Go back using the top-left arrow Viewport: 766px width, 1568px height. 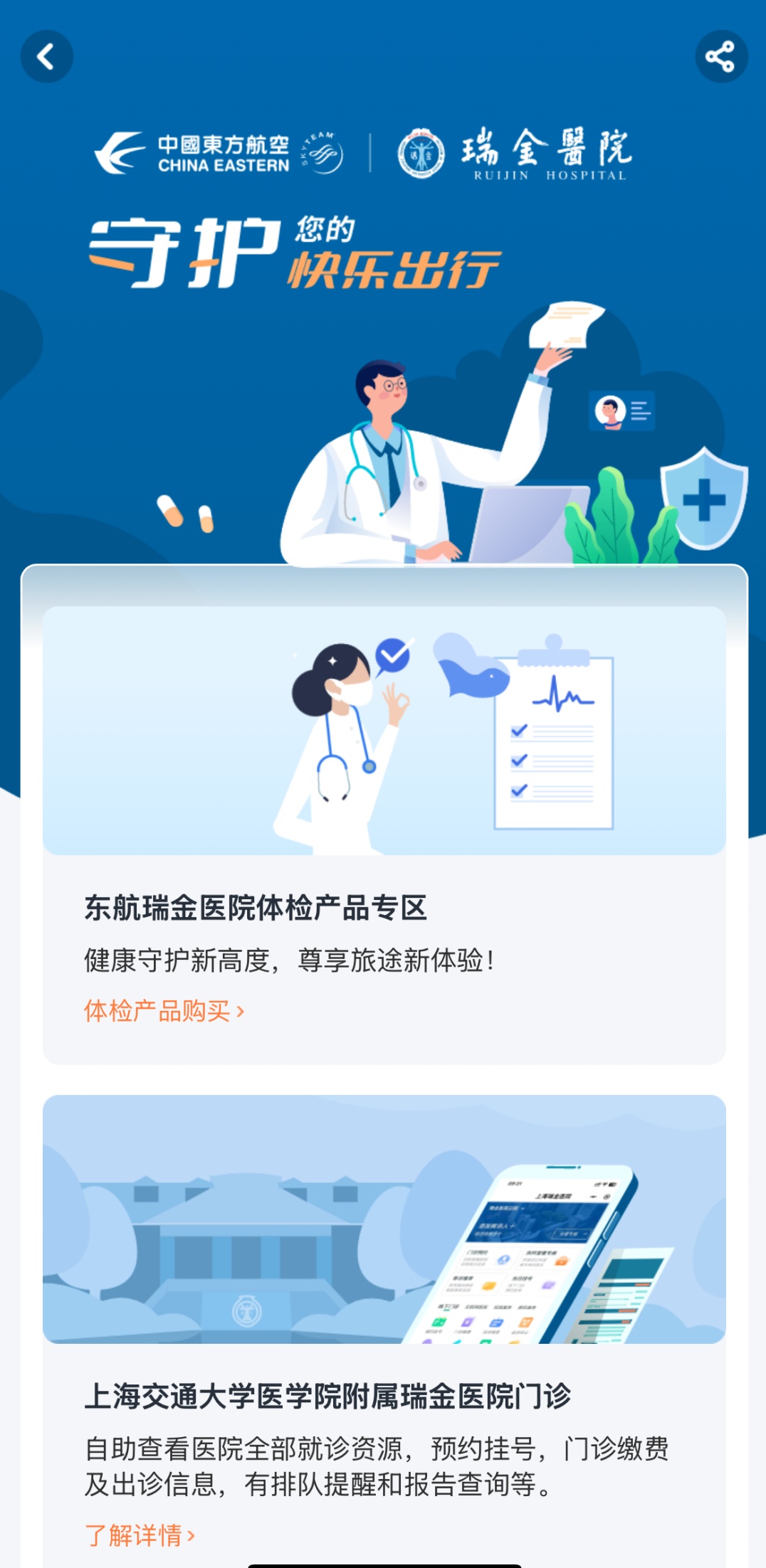(46, 57)
